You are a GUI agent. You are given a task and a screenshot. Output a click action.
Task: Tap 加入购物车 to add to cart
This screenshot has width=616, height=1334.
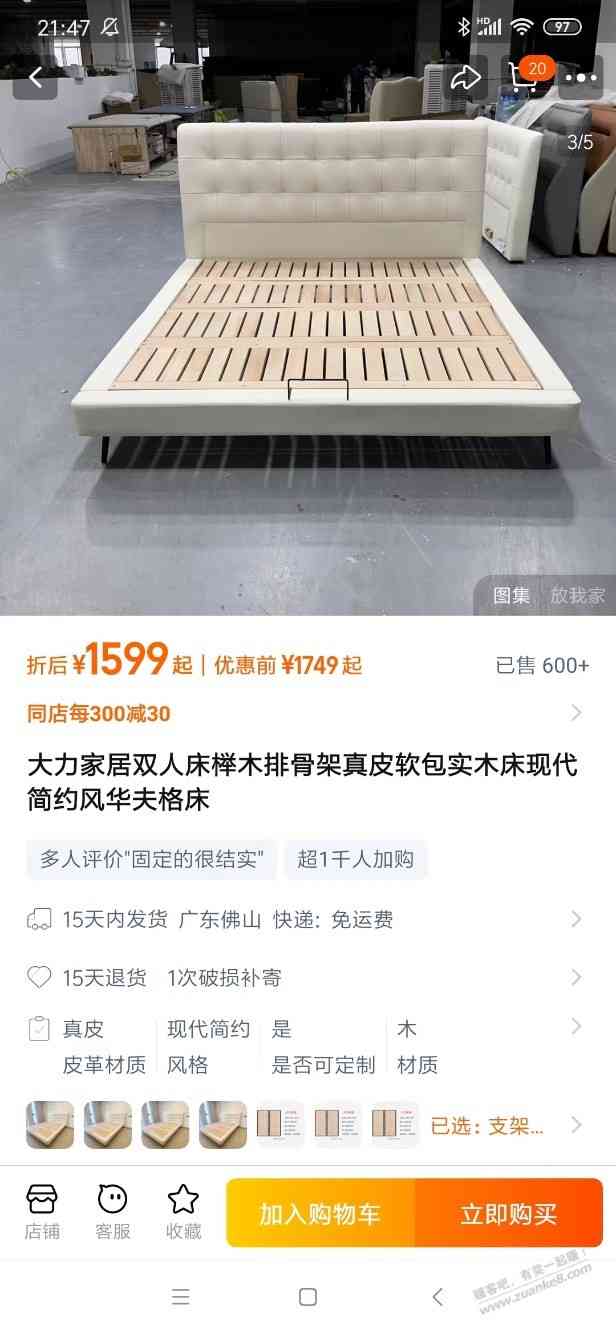point(320,1214)
